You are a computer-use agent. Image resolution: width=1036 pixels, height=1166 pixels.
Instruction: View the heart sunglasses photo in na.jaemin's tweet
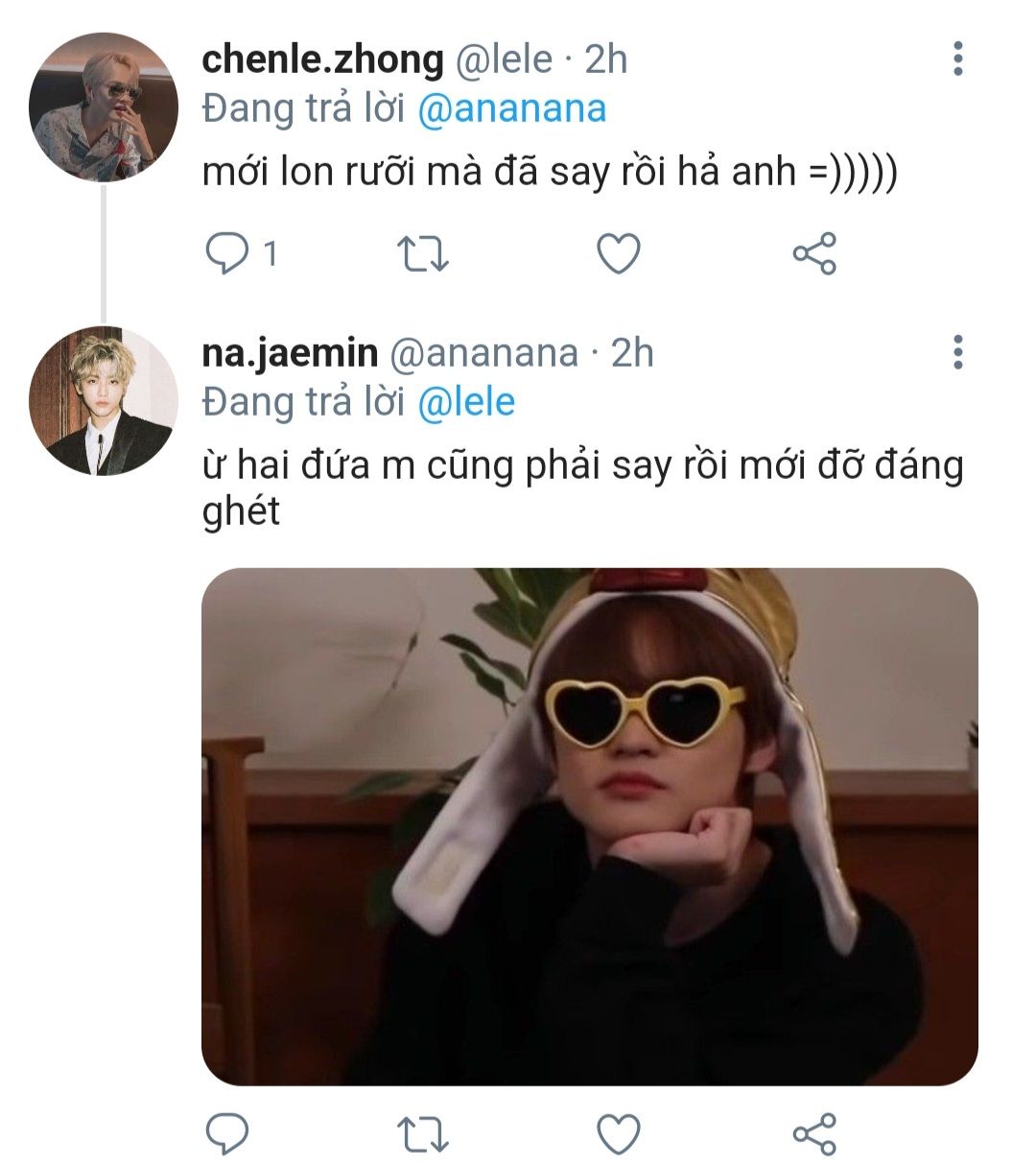pos(589,826)
